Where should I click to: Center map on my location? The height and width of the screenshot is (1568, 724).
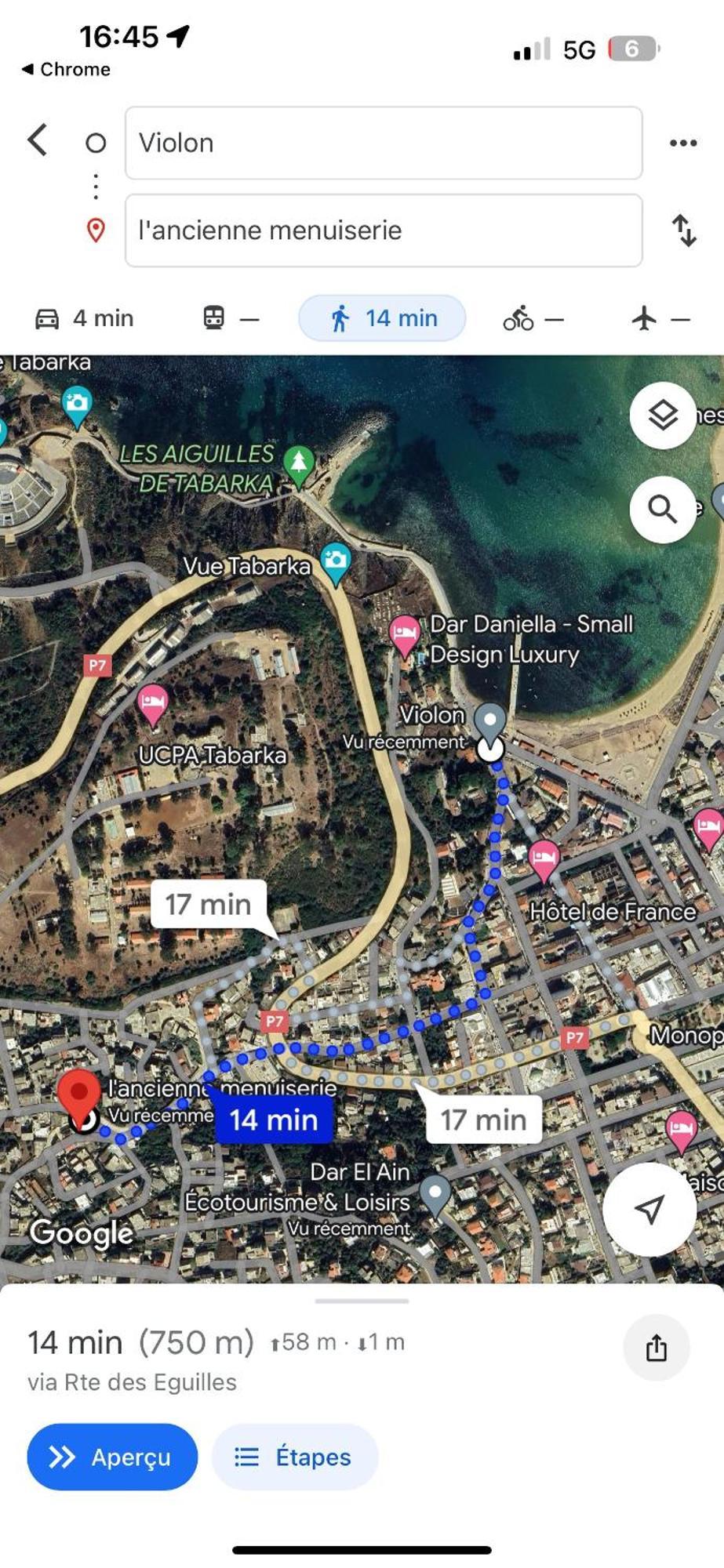point(649,1209)
